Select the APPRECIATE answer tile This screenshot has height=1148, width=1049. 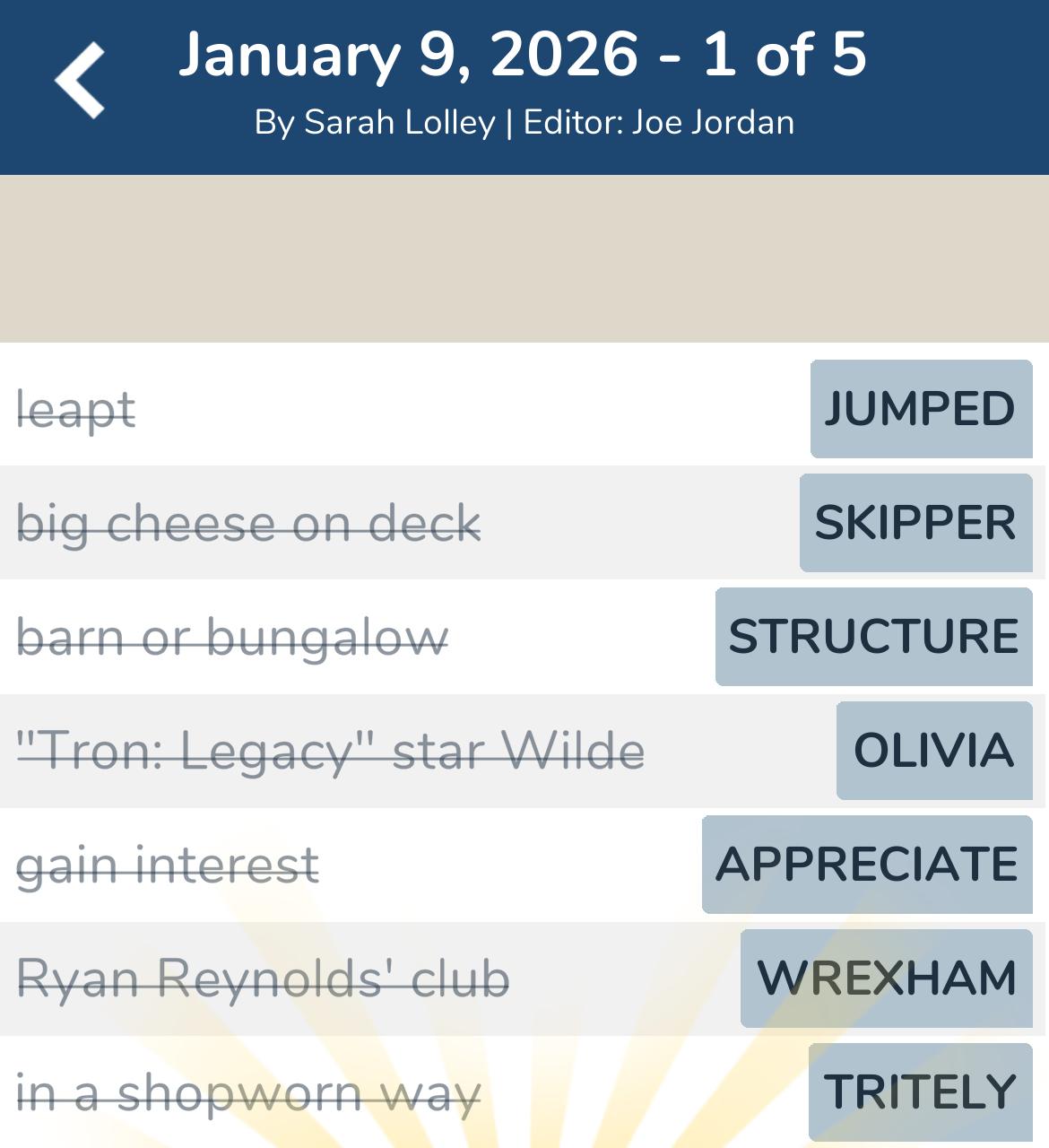(865, 864)
